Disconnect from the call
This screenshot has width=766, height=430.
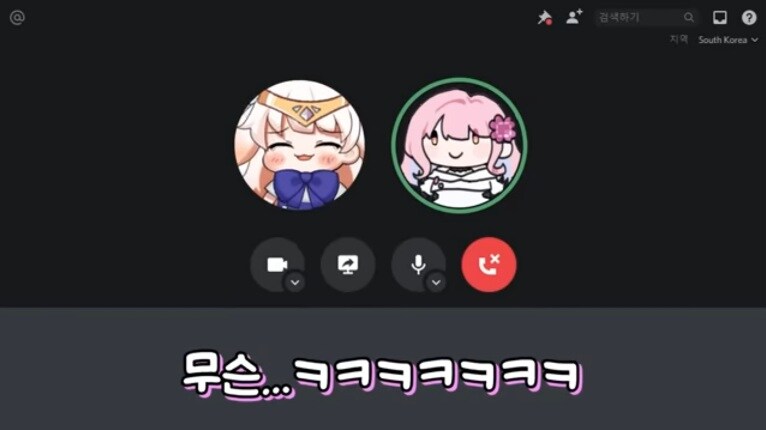489,264
